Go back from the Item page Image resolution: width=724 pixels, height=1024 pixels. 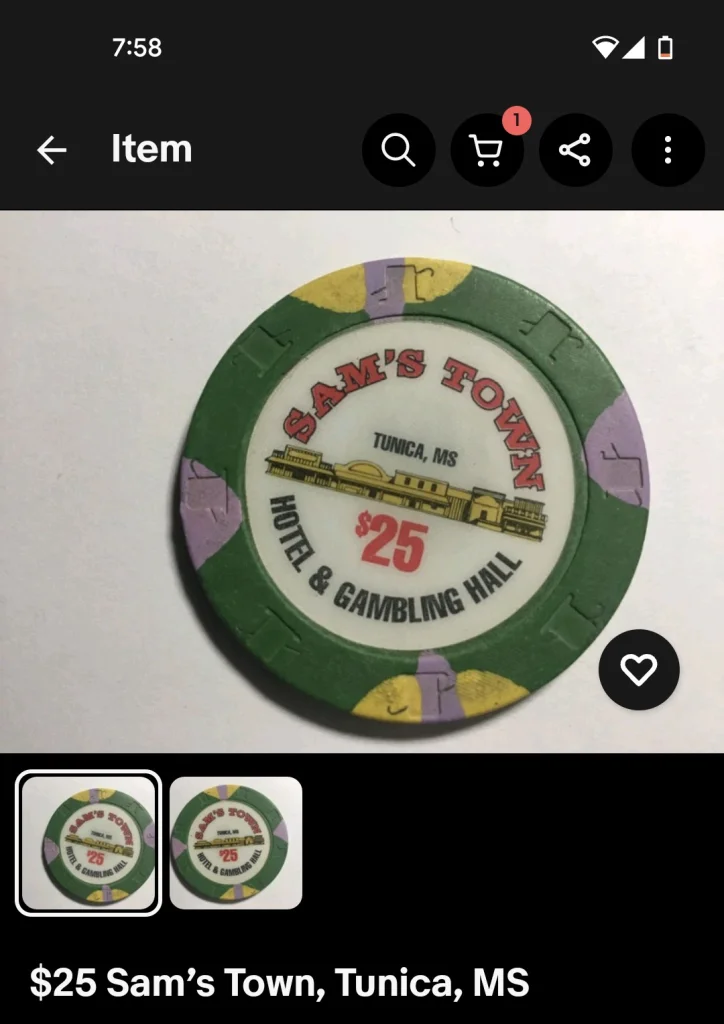(x=51, y=150)
